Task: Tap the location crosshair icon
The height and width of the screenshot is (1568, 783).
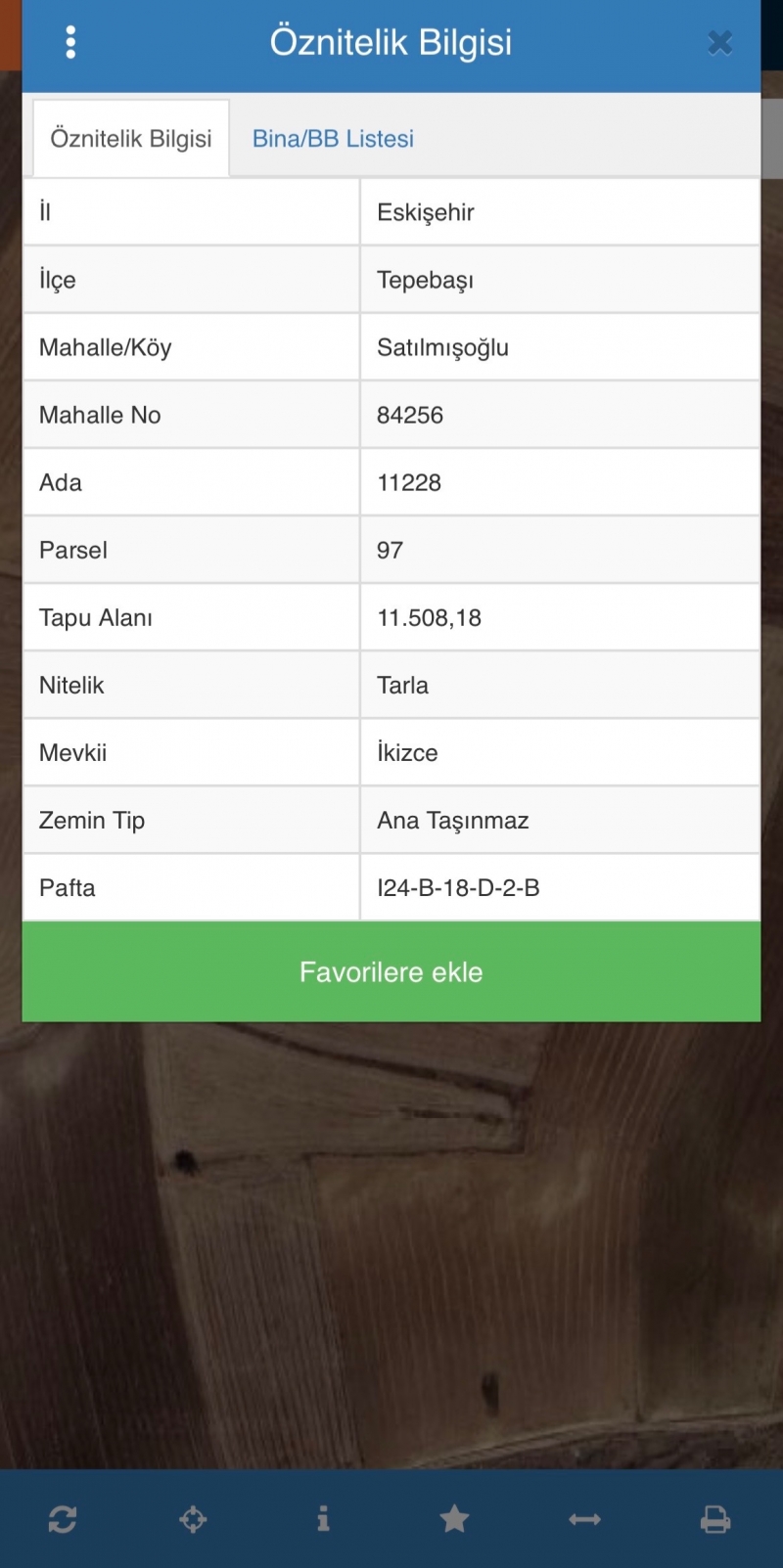Action: pos(193,1519)
